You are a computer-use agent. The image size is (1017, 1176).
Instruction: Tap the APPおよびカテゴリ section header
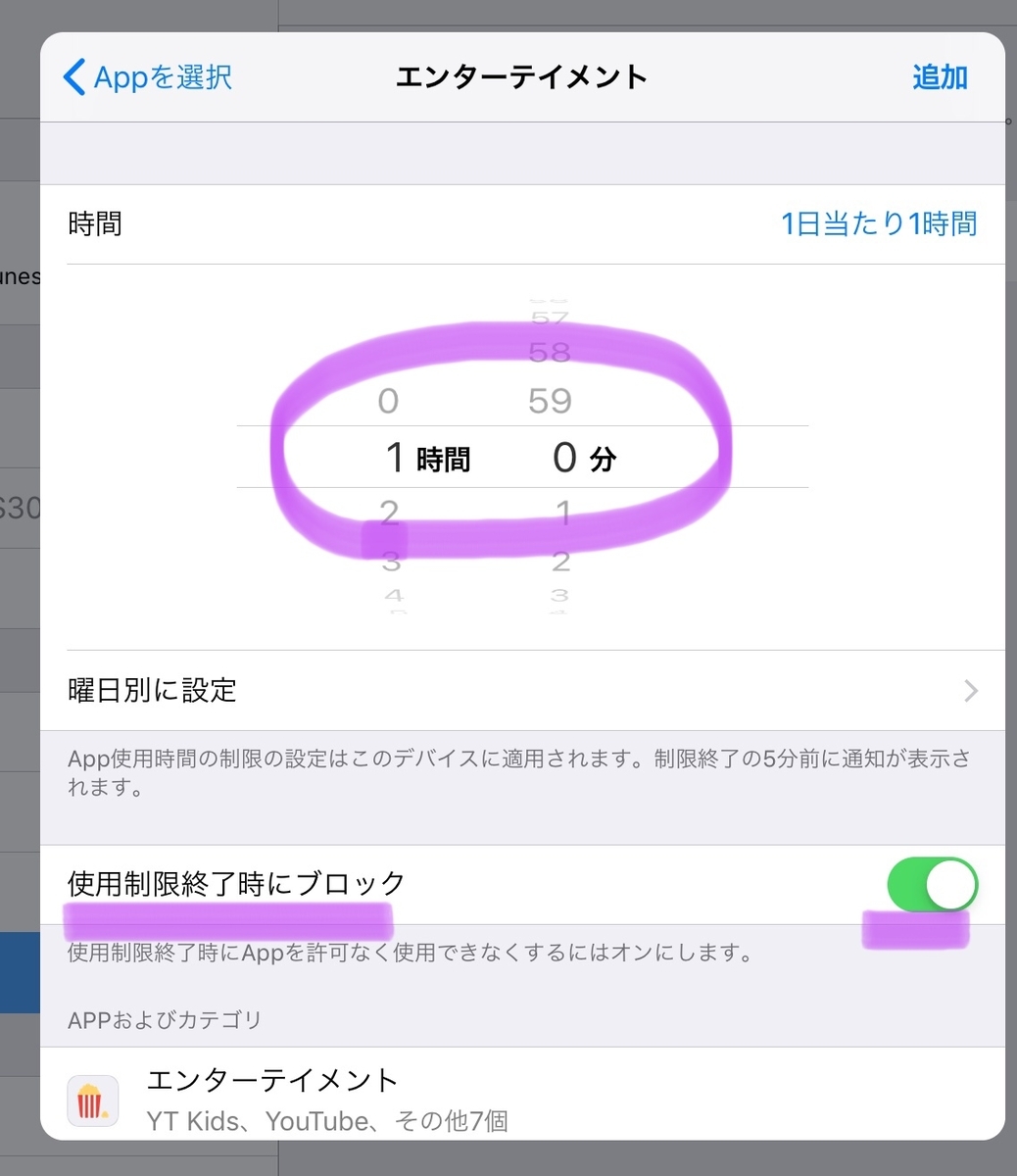point(163,1019)
